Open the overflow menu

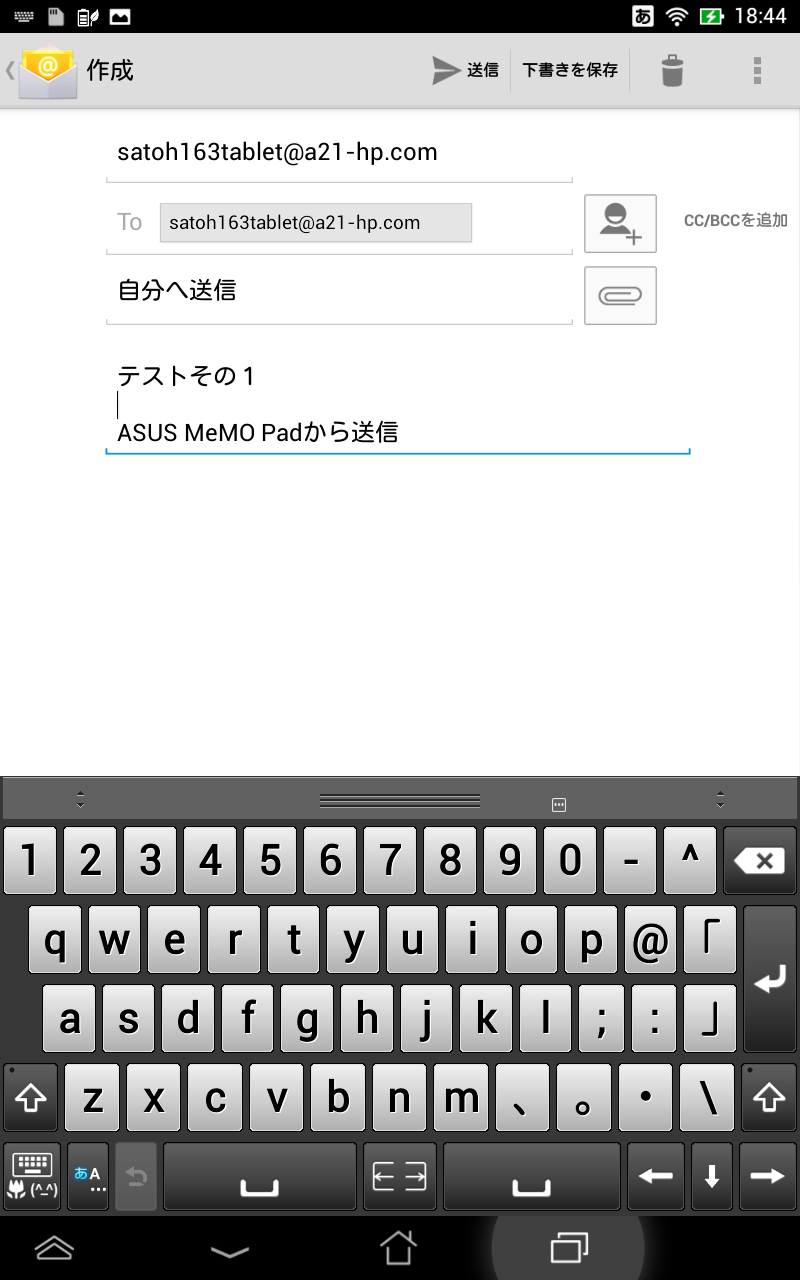pos(757,70)
